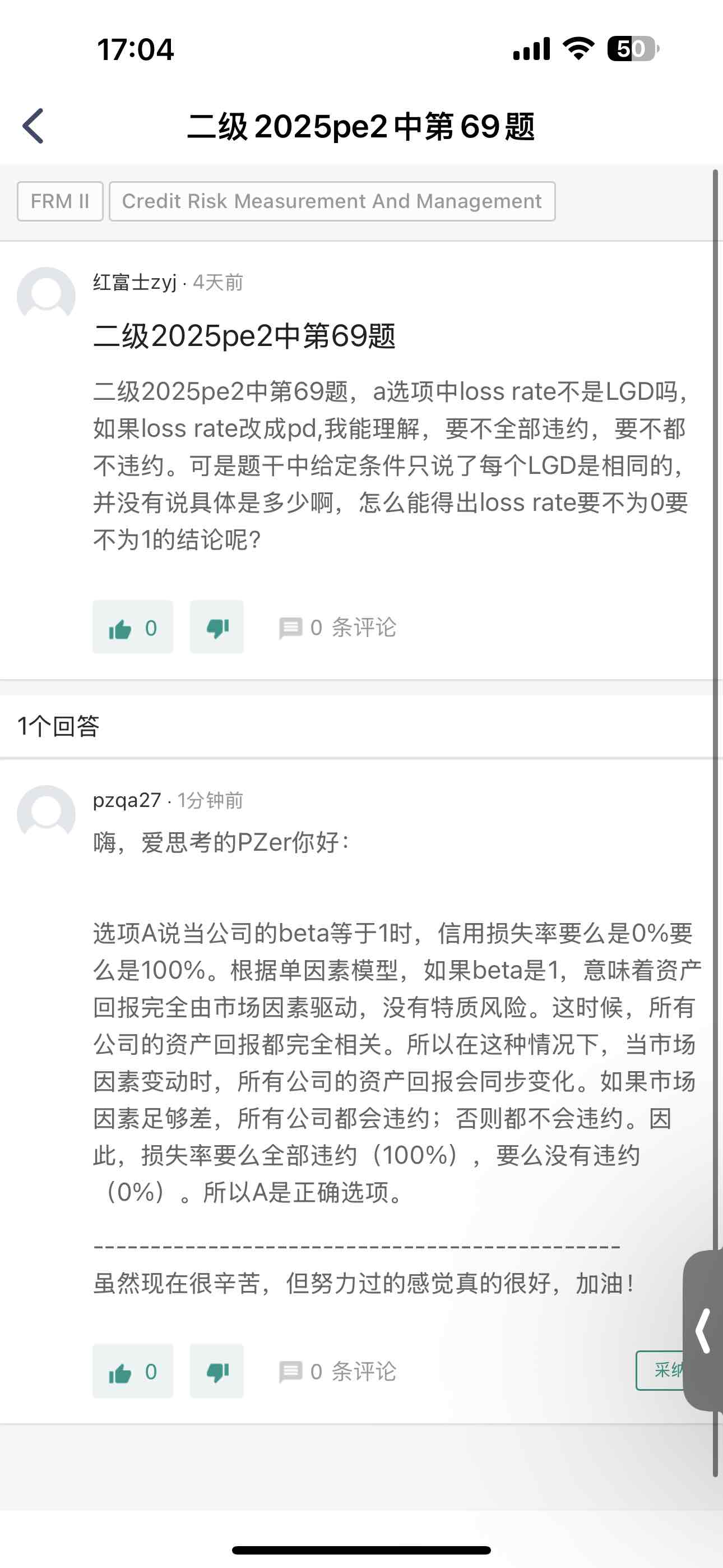
Task: Go back with the top-left arrow
Action: coord(34,126)
